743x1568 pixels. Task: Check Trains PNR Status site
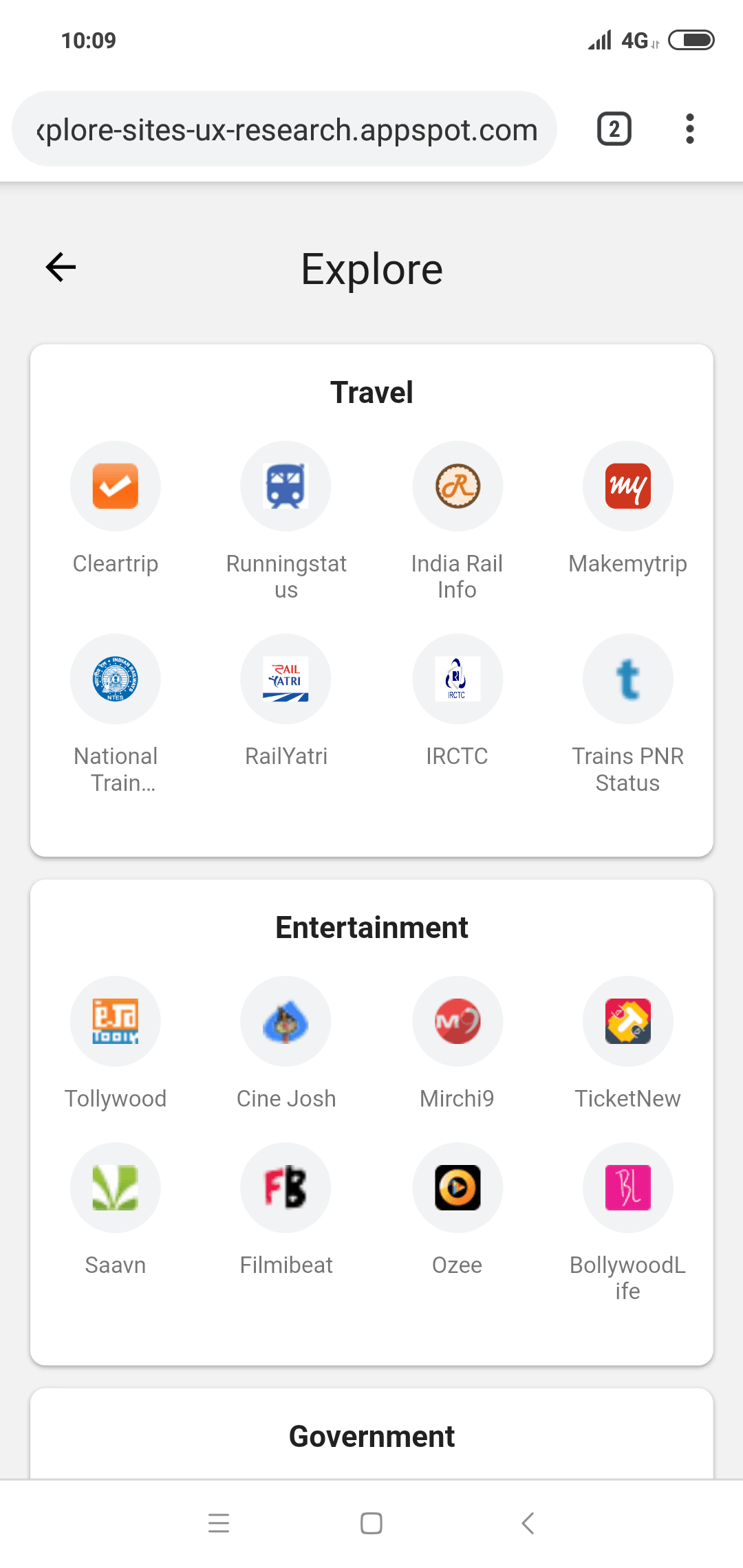coord(627,679)
